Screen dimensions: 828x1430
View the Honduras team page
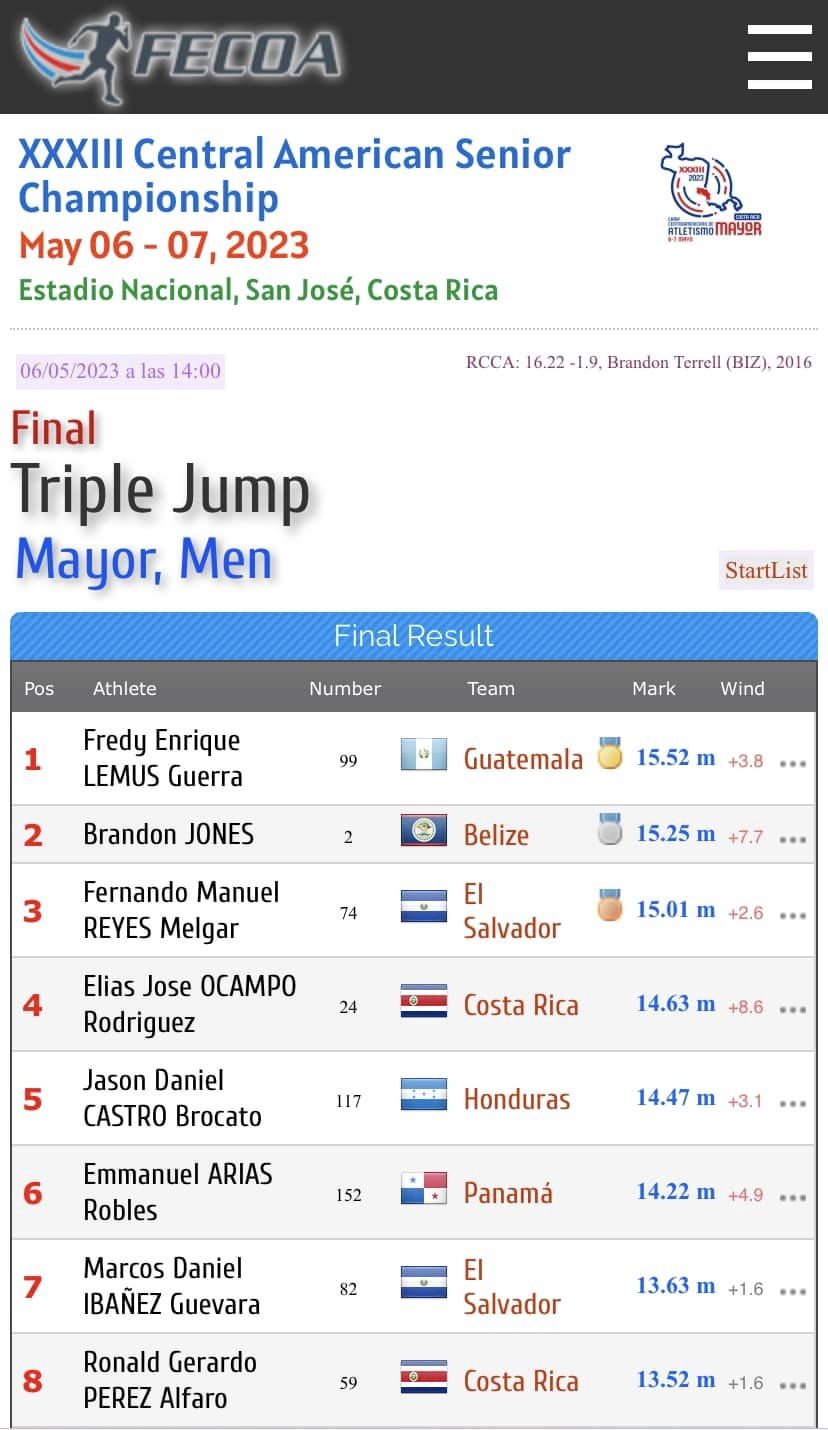(x=516, y=1099)
